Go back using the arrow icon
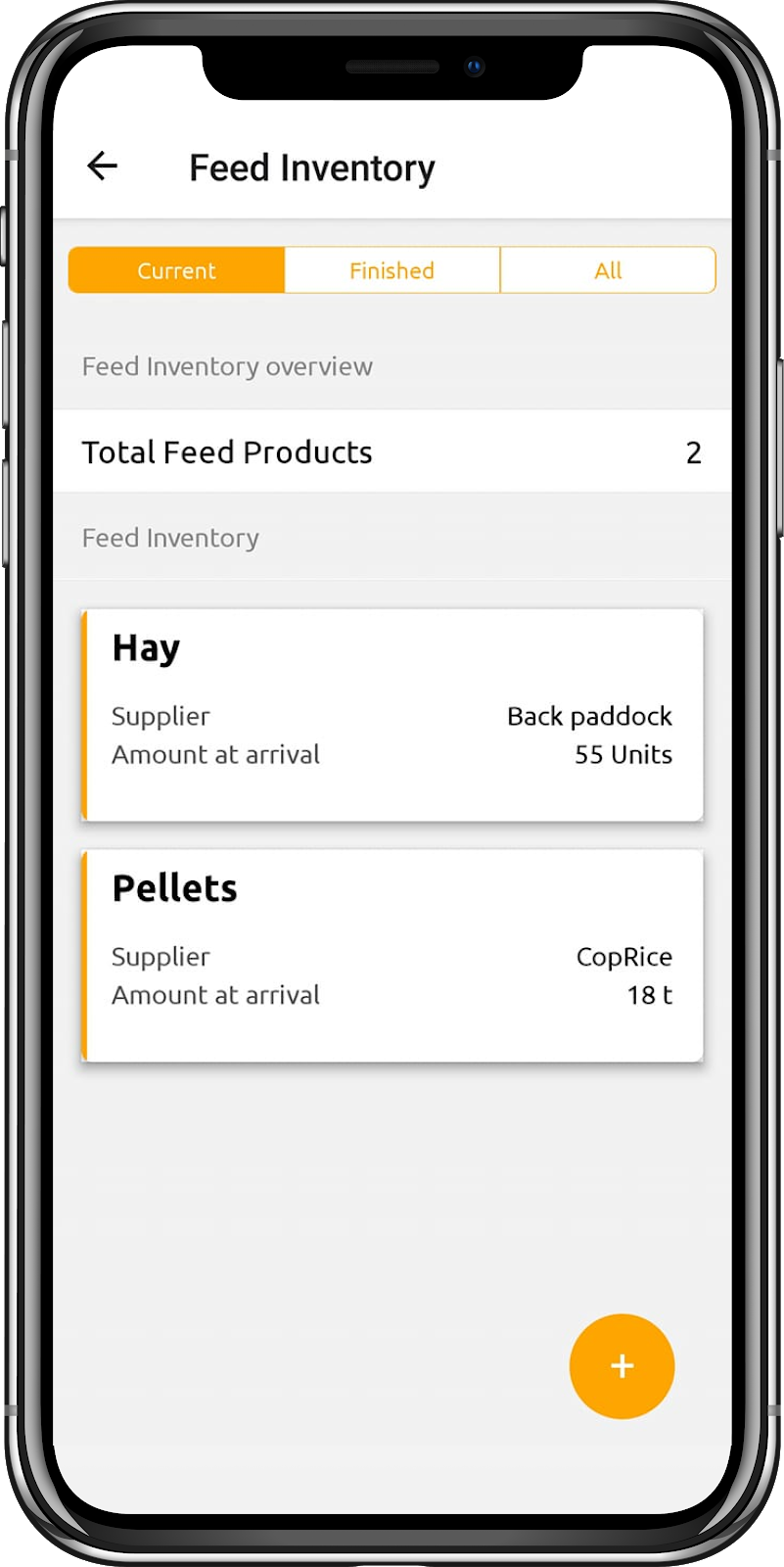Image resolution: width=784 pixels, height=1567 pixels. coord(102,166)
